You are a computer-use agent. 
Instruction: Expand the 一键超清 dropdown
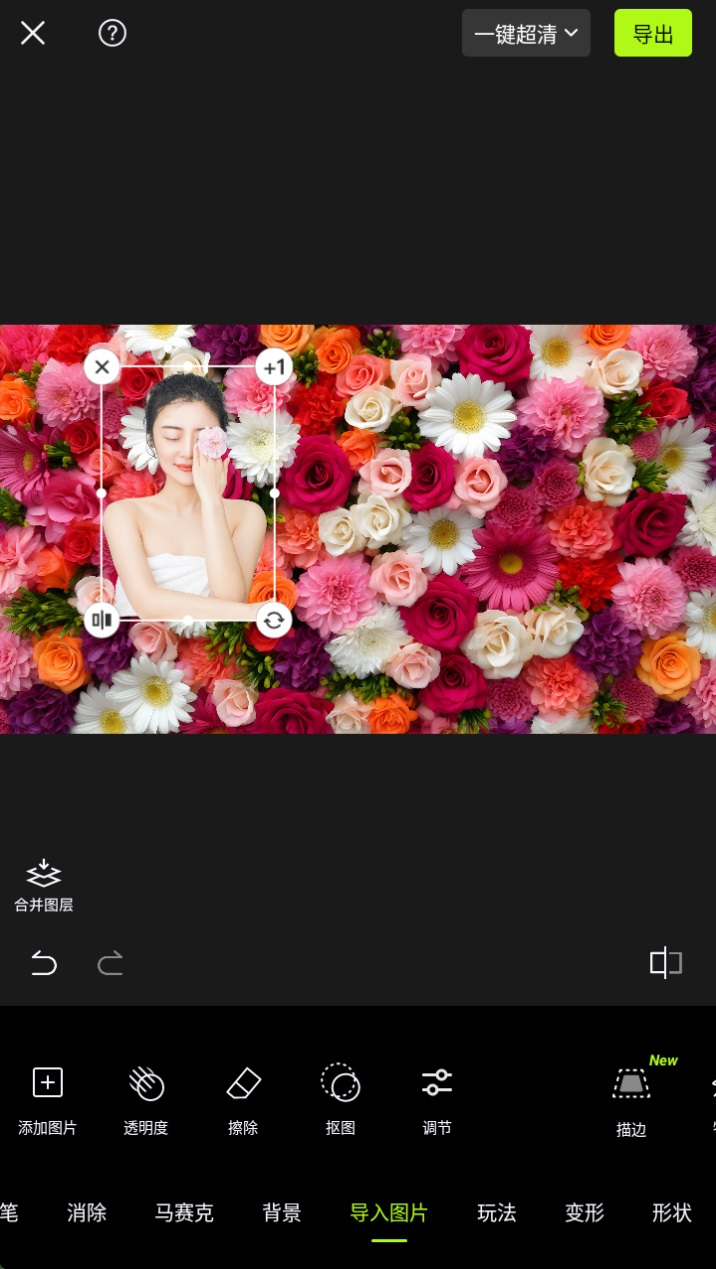point(526,33)
